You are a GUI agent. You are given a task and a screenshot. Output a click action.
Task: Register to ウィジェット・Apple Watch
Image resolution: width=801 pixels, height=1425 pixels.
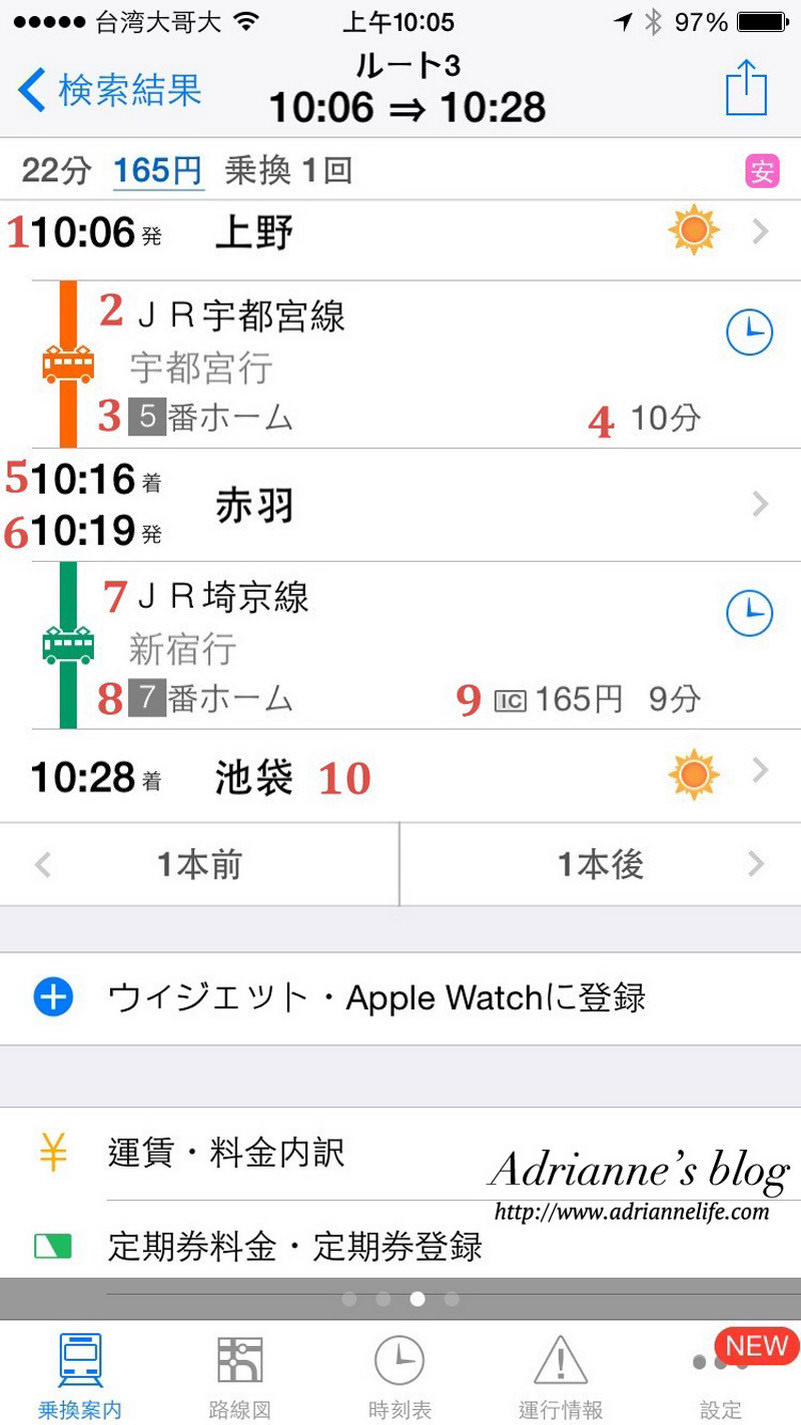tap(400, 998)
